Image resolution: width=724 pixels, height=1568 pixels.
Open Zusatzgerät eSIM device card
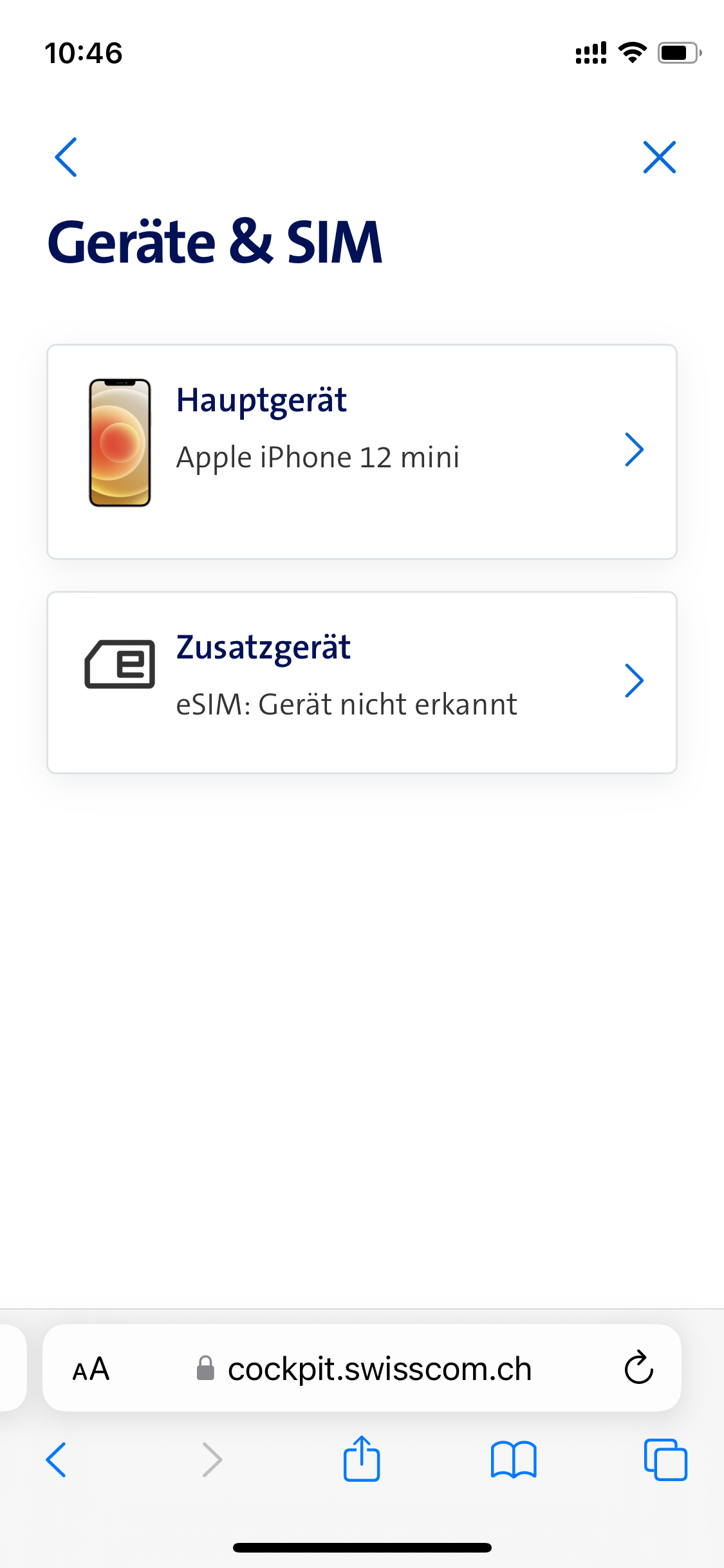pos(362,682)
